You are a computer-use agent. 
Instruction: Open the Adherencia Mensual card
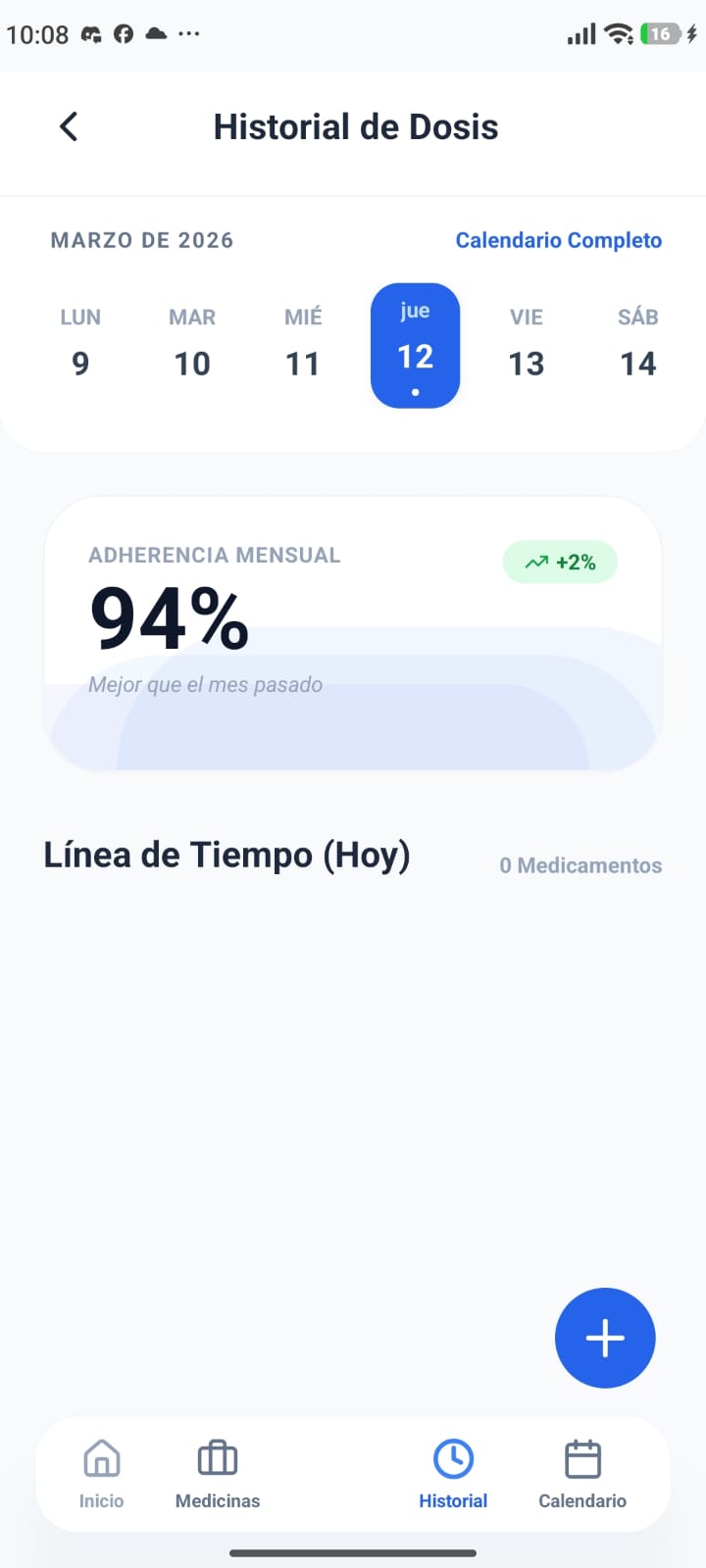click(x=353, y=633)
